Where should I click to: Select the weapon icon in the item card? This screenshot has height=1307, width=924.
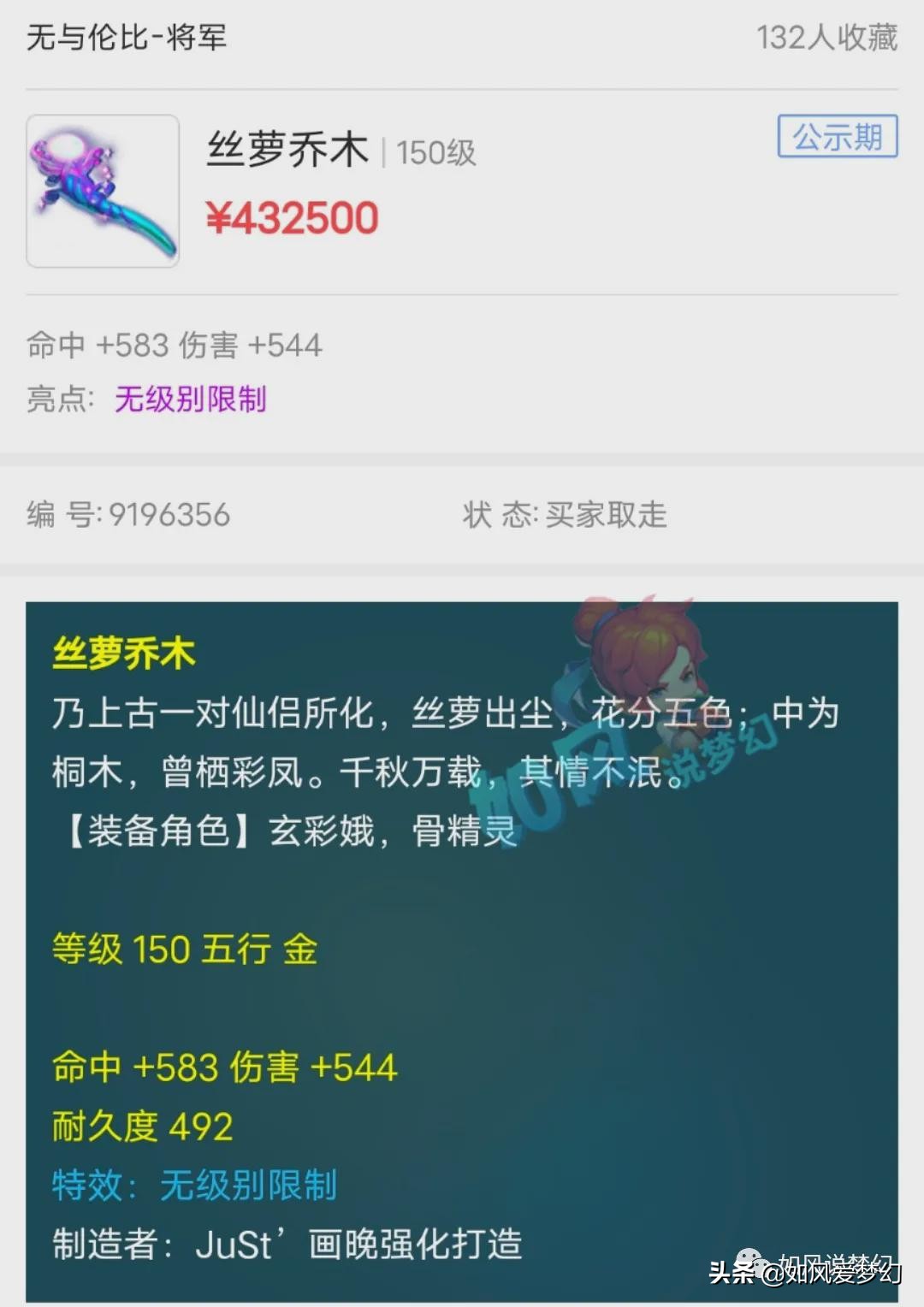tap(102, 189)
